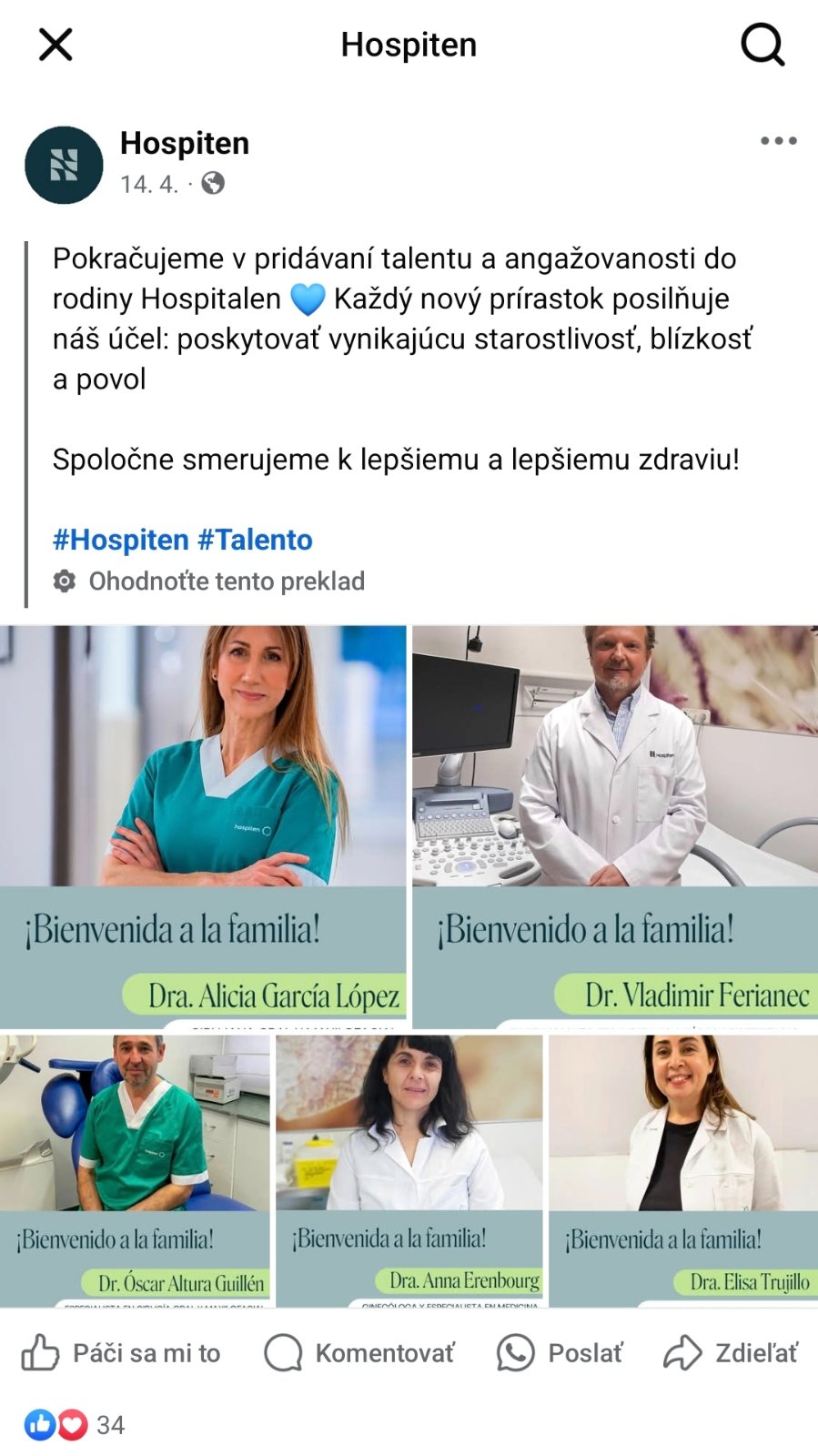Open the Hospiten page name link

tap(185, 143)
